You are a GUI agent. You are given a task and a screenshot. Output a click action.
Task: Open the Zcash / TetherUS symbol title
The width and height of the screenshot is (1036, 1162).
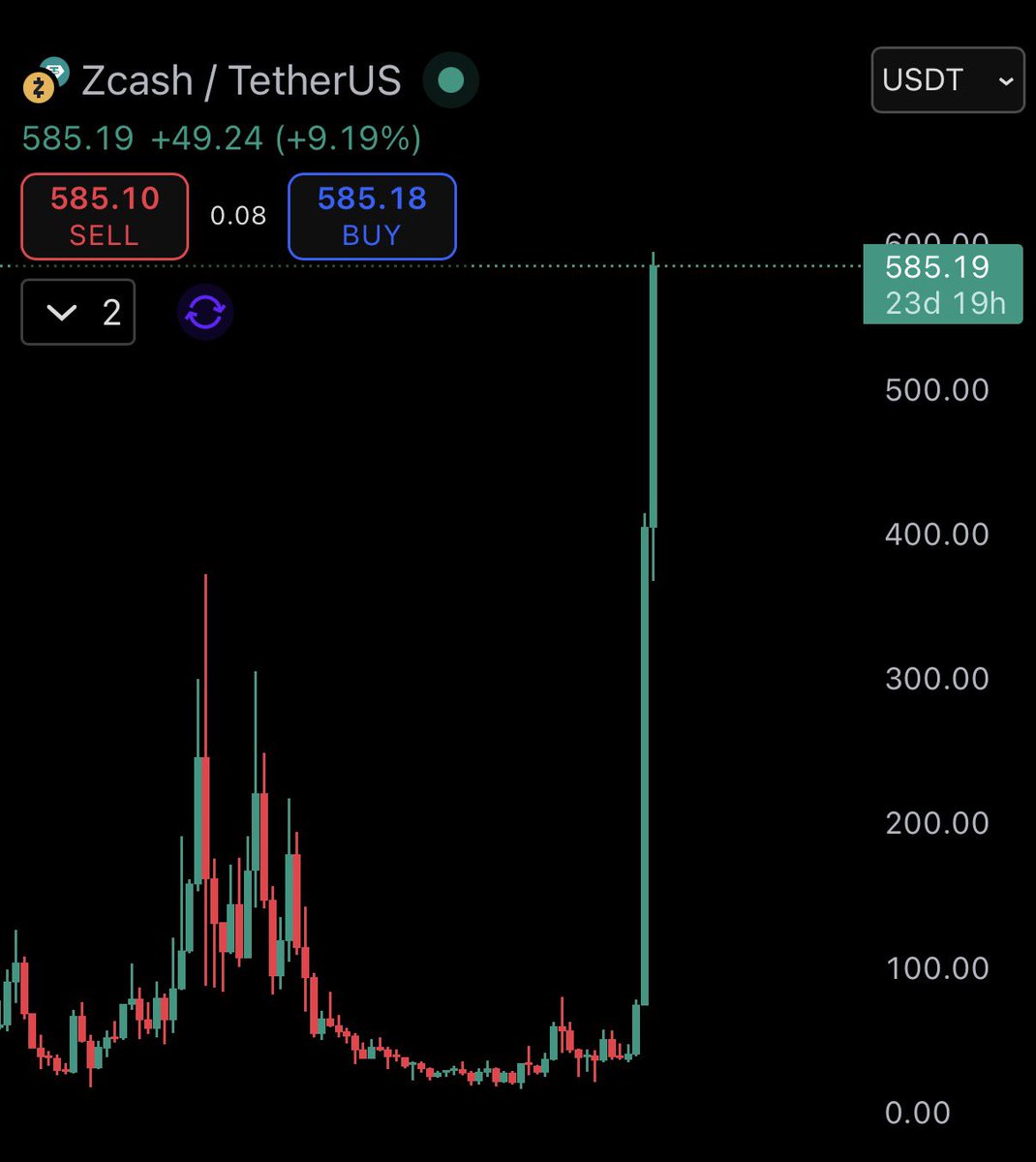[x=240, y=81]
